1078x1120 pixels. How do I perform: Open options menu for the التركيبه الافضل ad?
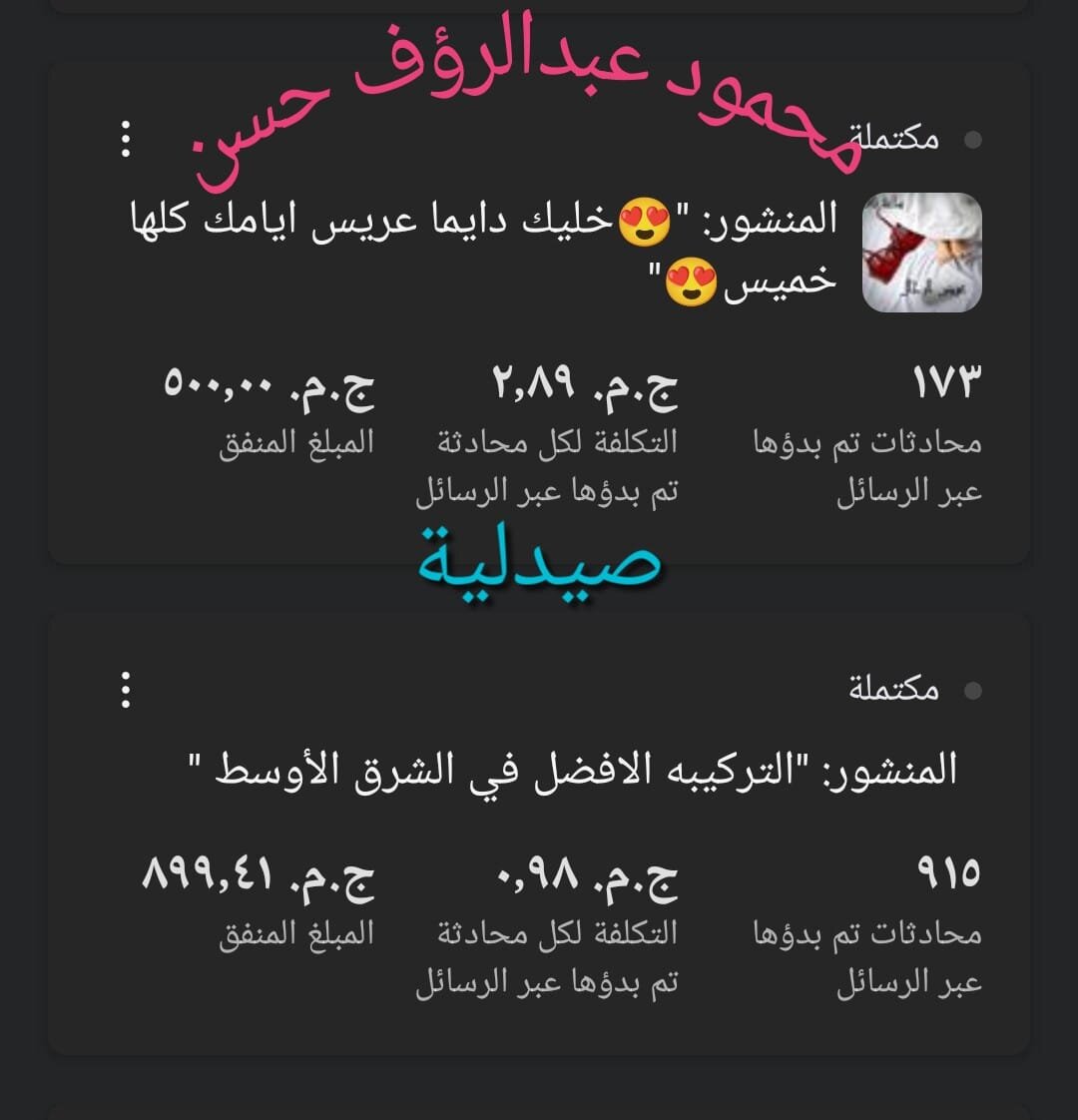click(126, 689)
